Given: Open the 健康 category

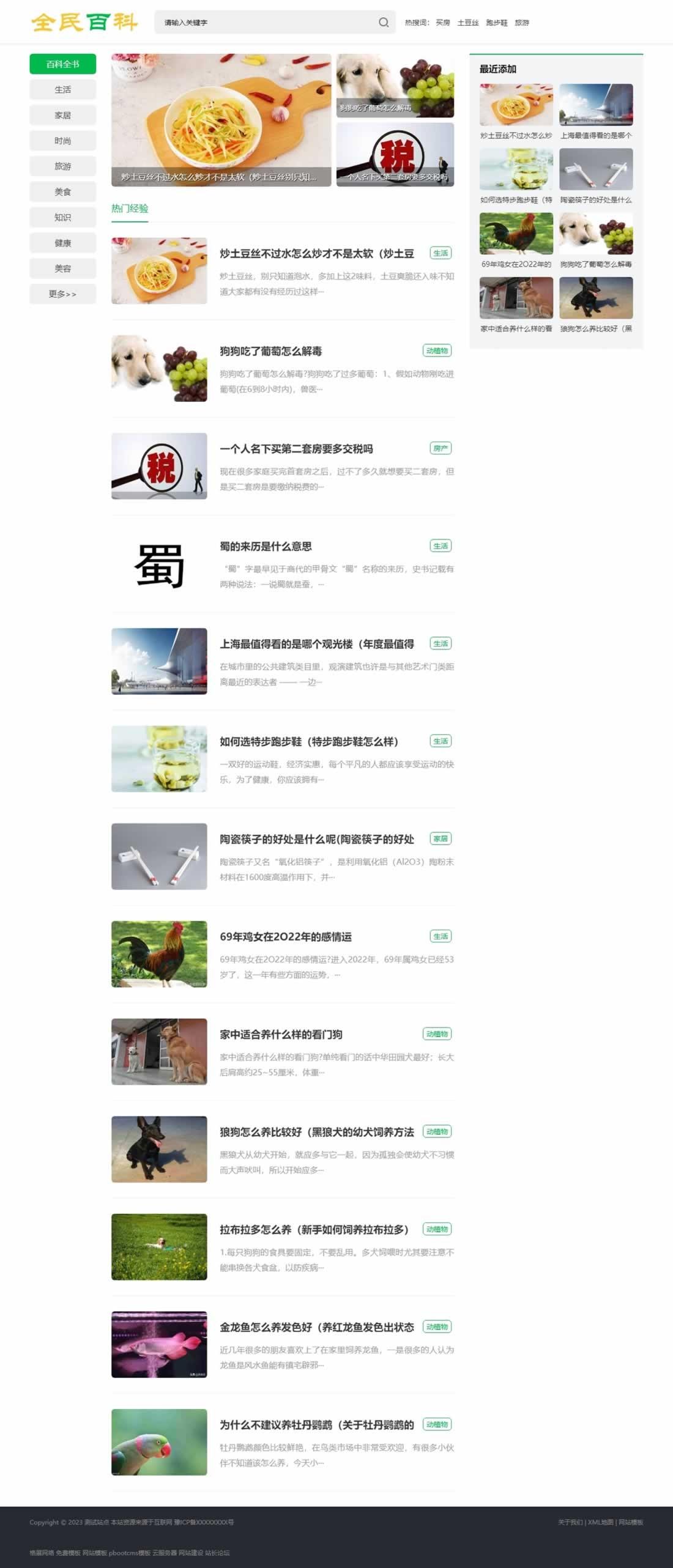Looking at the screenshot, I should click(62, 243).
